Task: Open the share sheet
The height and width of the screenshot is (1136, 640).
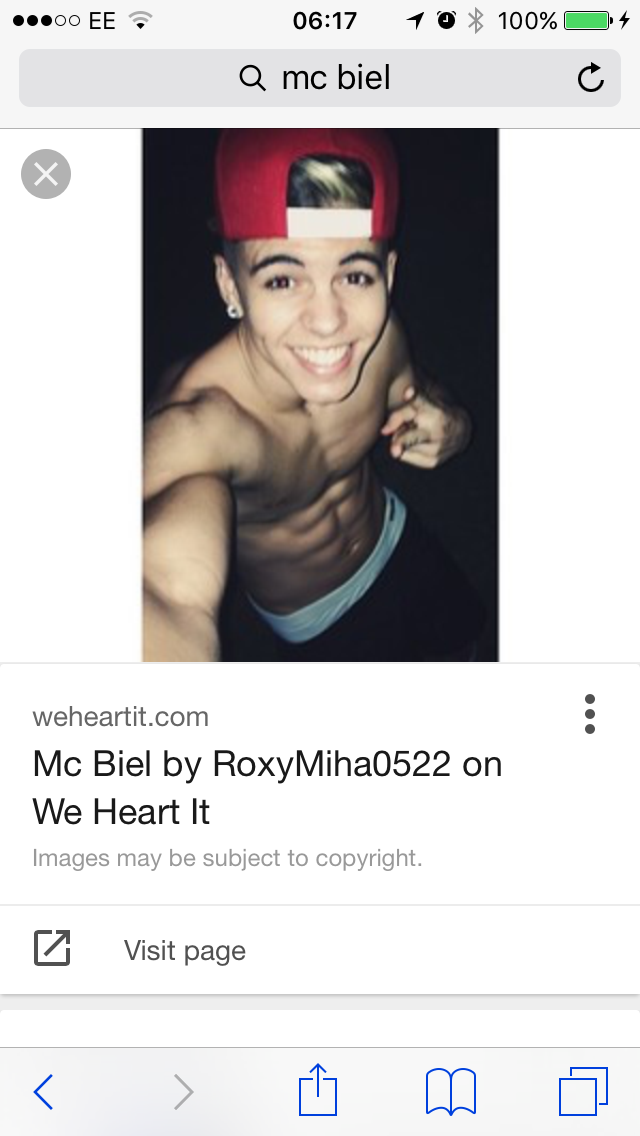Action: click(x=318, y=1089)
